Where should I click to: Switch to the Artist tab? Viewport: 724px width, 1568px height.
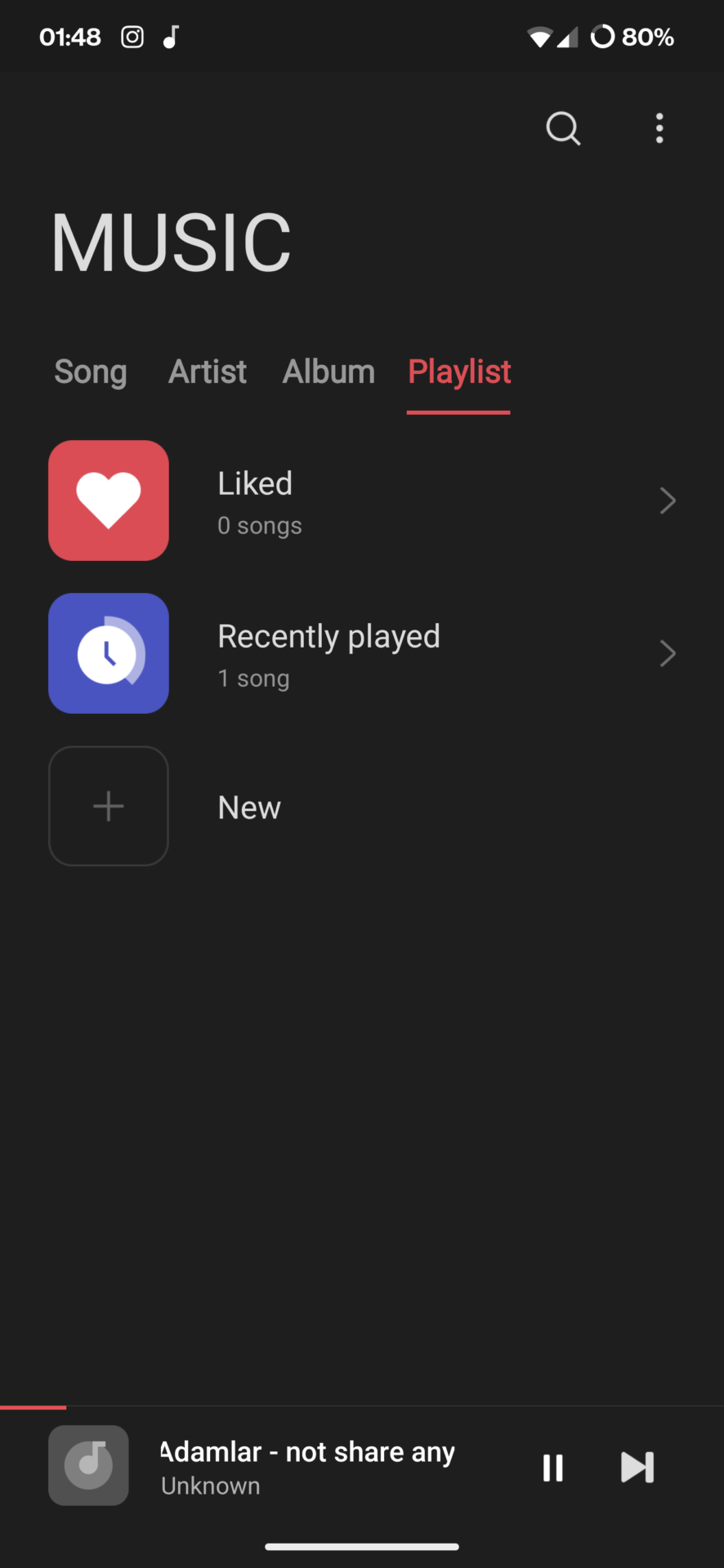click(x=208, y=372)
